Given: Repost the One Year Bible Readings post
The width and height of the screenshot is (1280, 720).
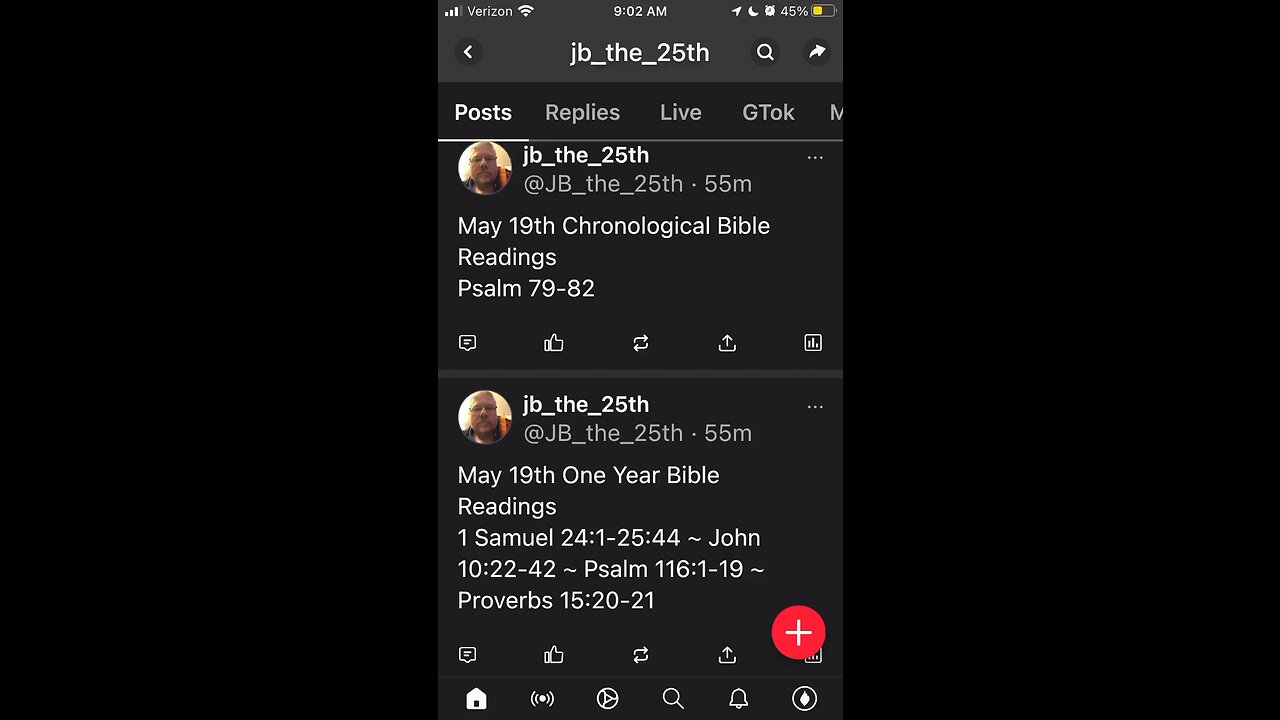Looking at the screenshot, I should click(641, 655).
